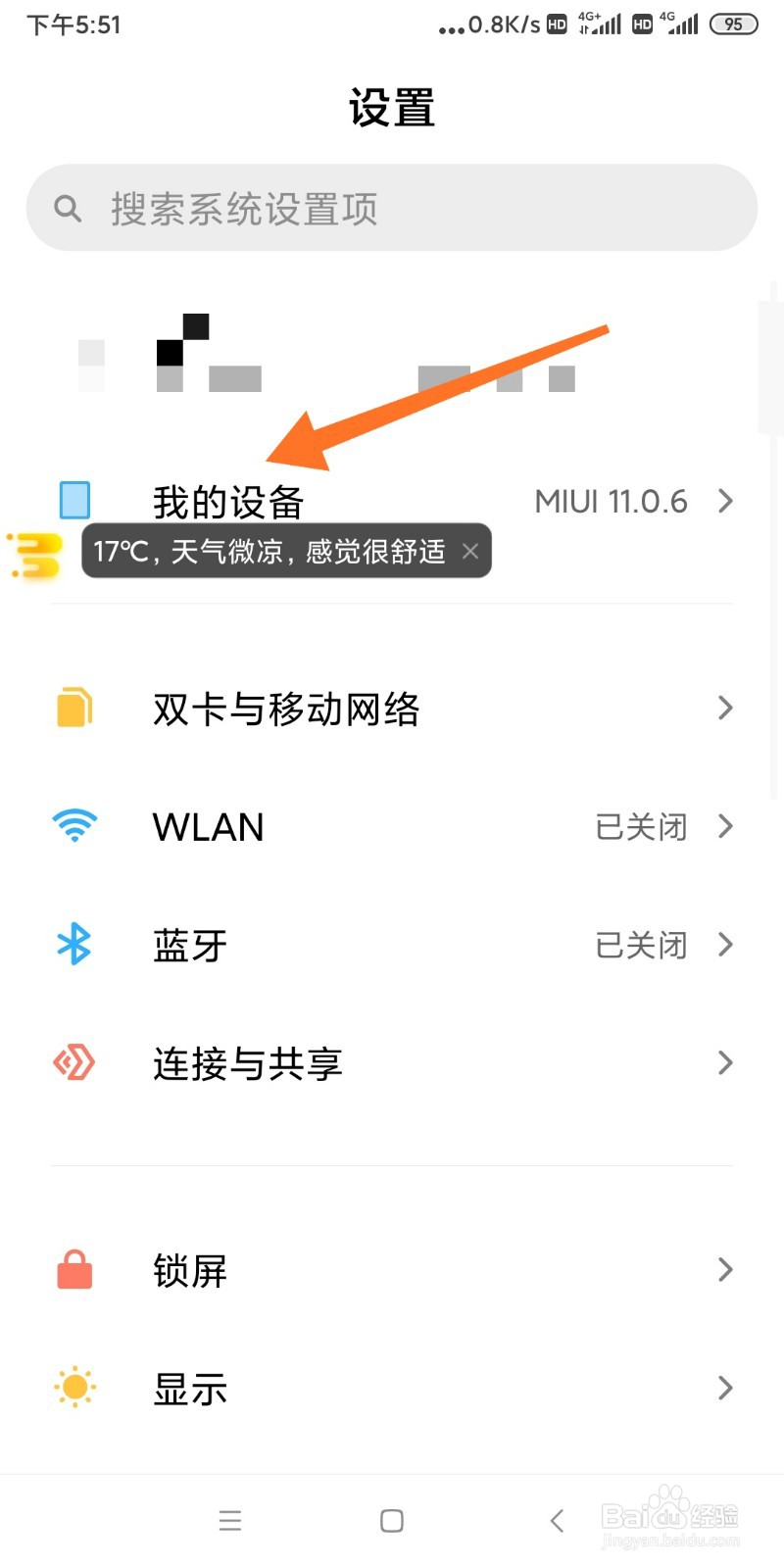The height and width of the screenshot is (1568, 784).
Task: Tap the display sun icon
Action: click(73, 1387)
